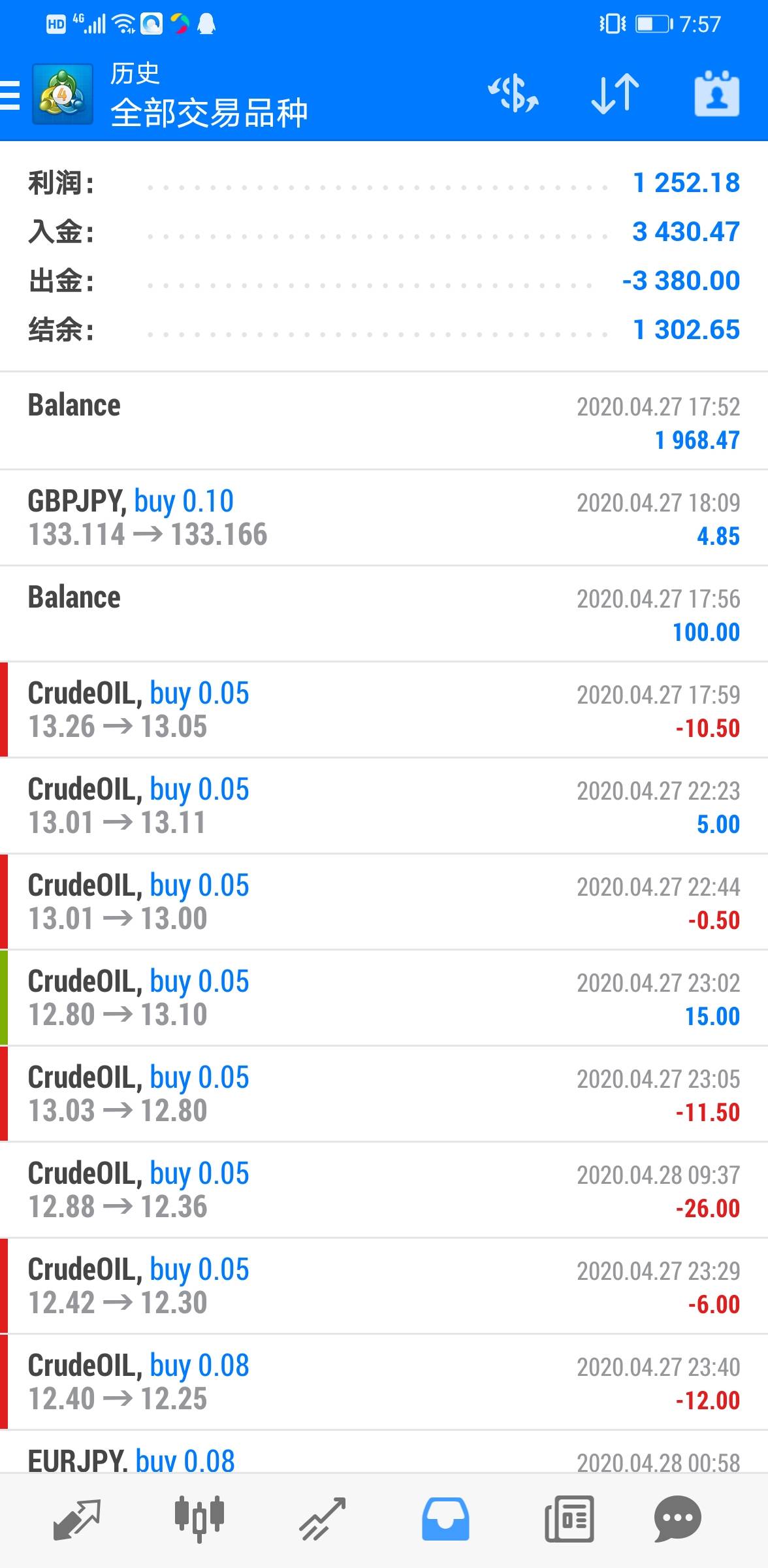Image resolution: width=768 pixels, height=1568 pixels.
Task: Open CrudeOIL trade with 15.00 profit
Action: point(384,998)
